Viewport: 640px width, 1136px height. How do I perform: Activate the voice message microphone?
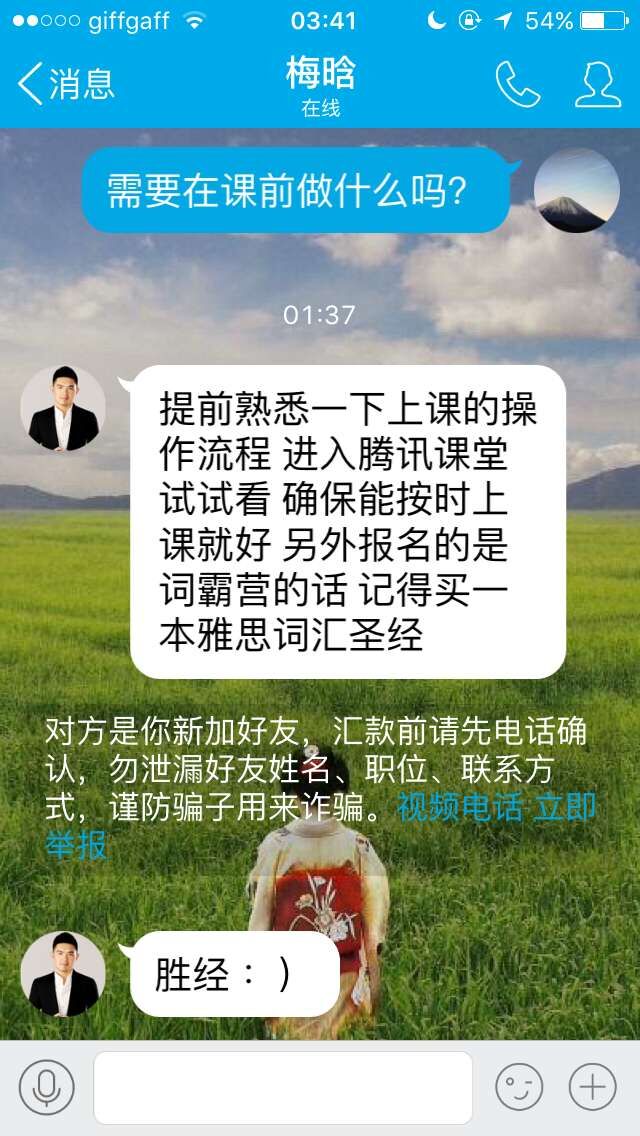47,1087
